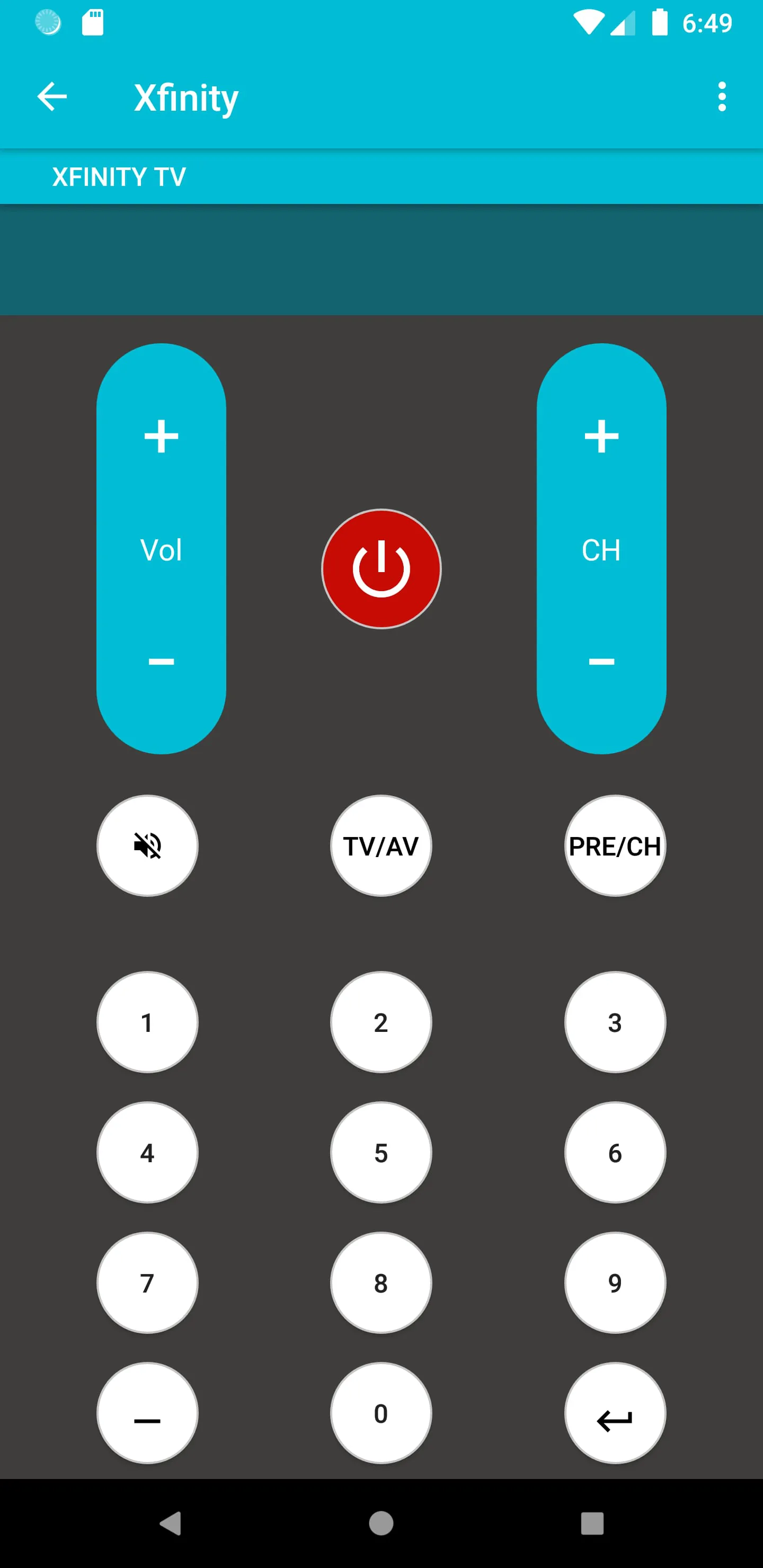Tap the back arrow in the app bar
Viewport: 763px width, 1568px height.
52,96
